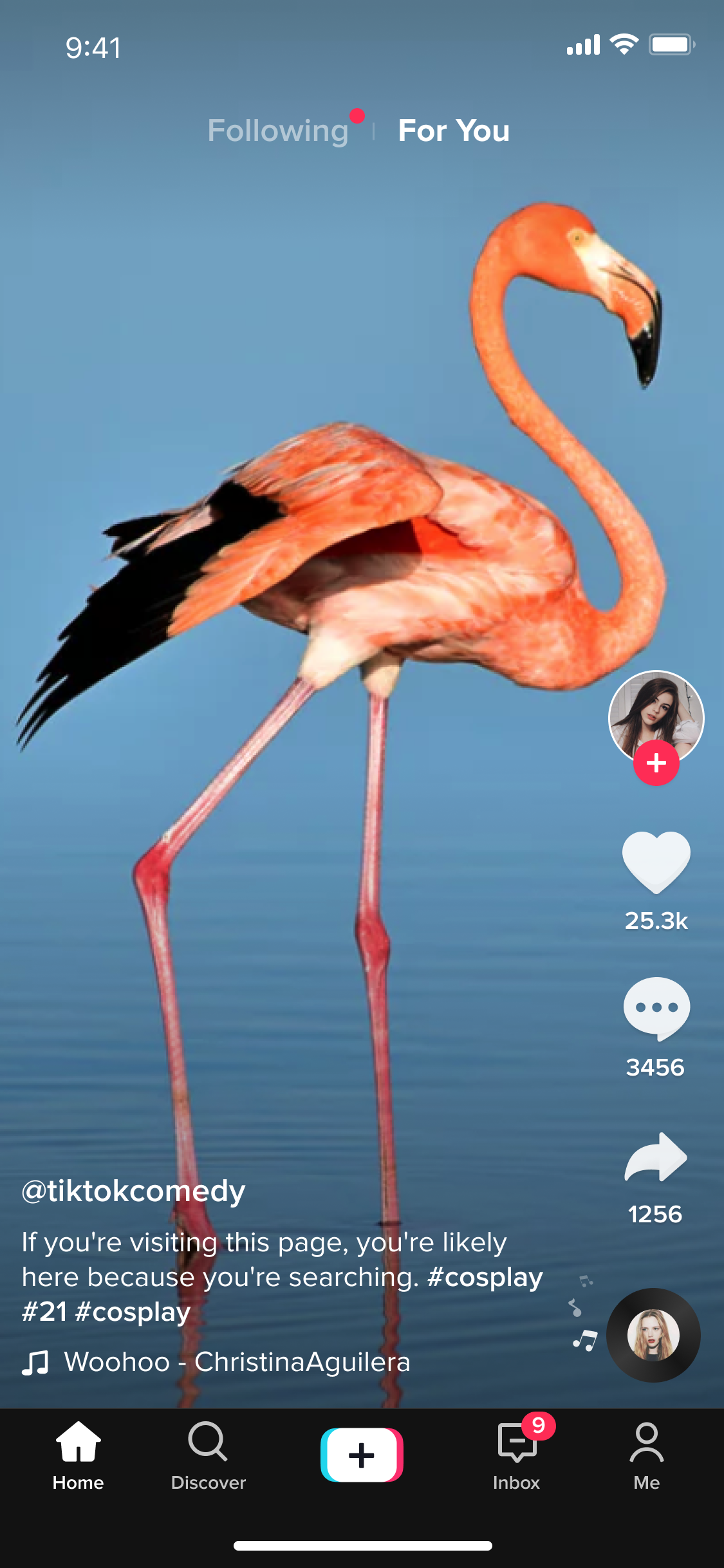Share this video with the arrow icon
Image resolution: width=724 pixels, height=1568 pixels.
[x=656, y=1157]
